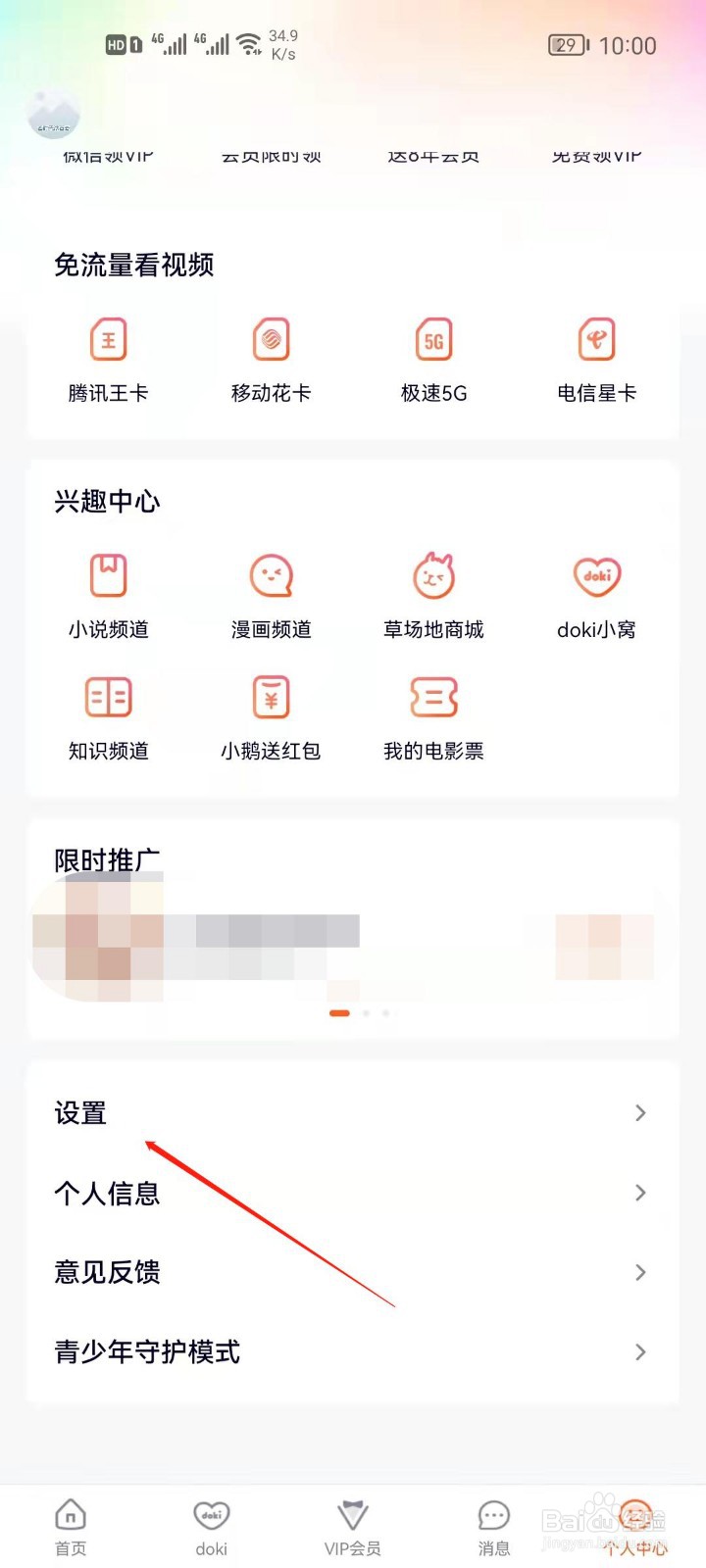706x1568 pixels.
Task: Select the second carousel dot under 限时推广
Action: point(365,1013)
